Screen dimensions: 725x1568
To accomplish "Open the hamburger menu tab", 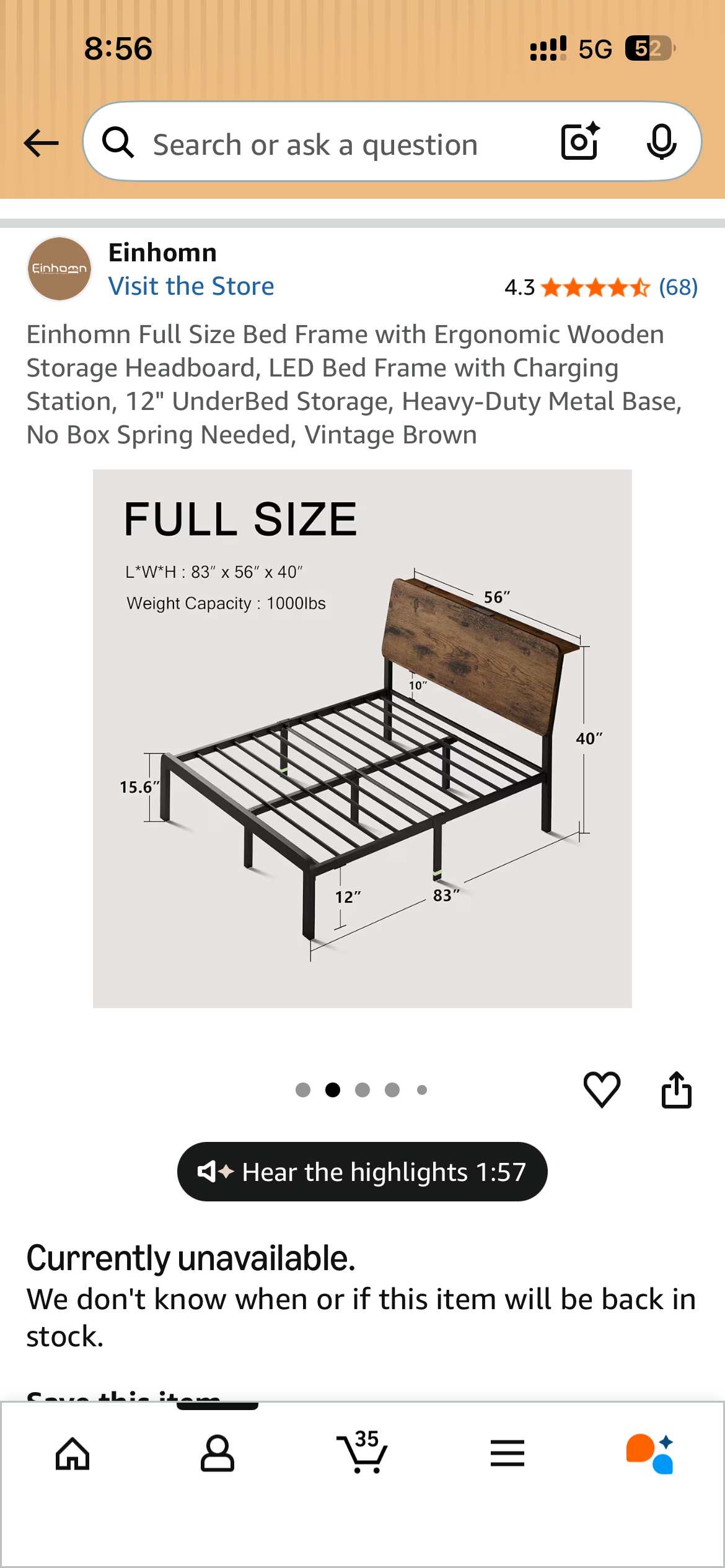I will pos(507,1453).
